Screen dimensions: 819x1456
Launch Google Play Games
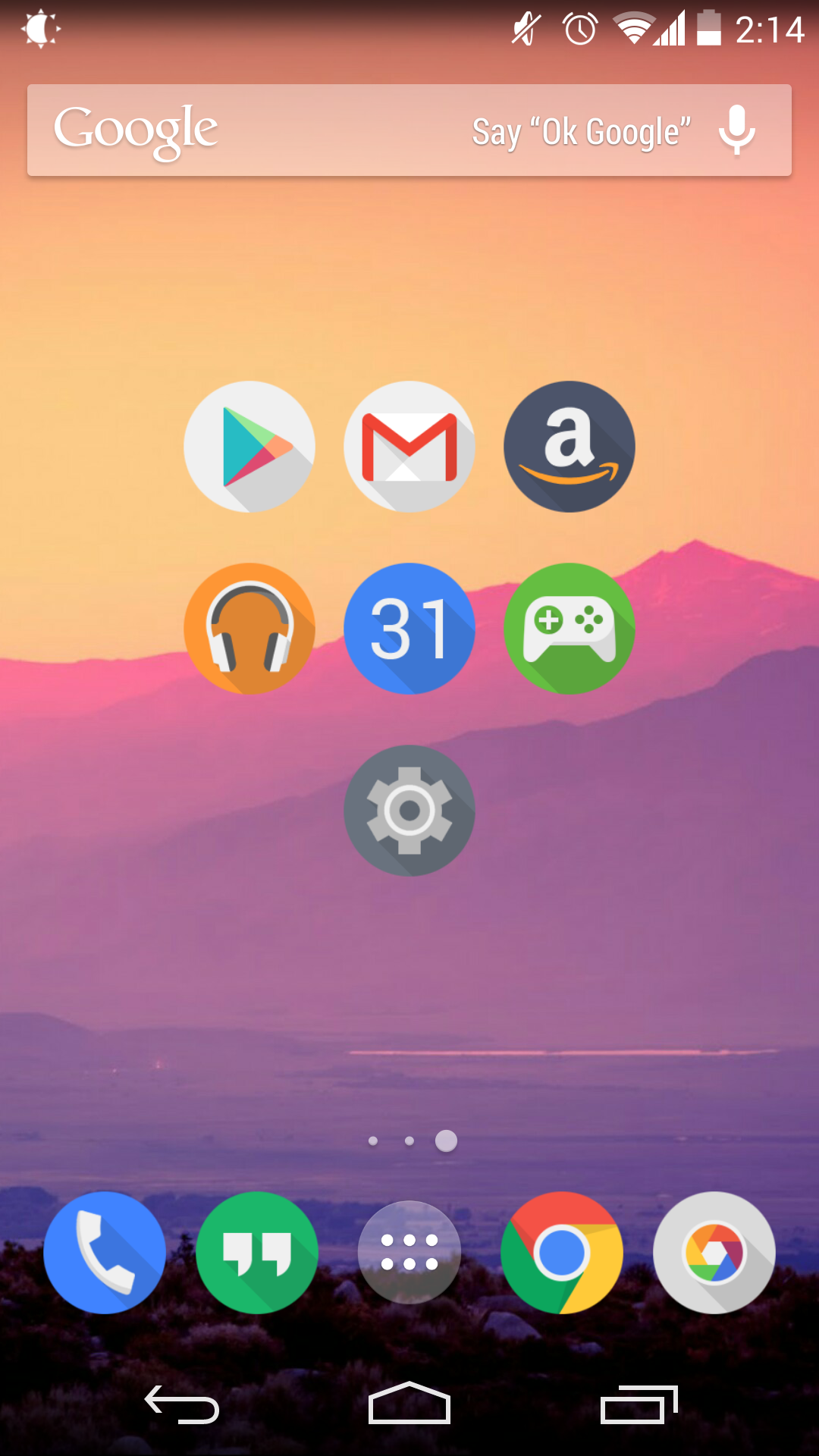coord(569,629)
